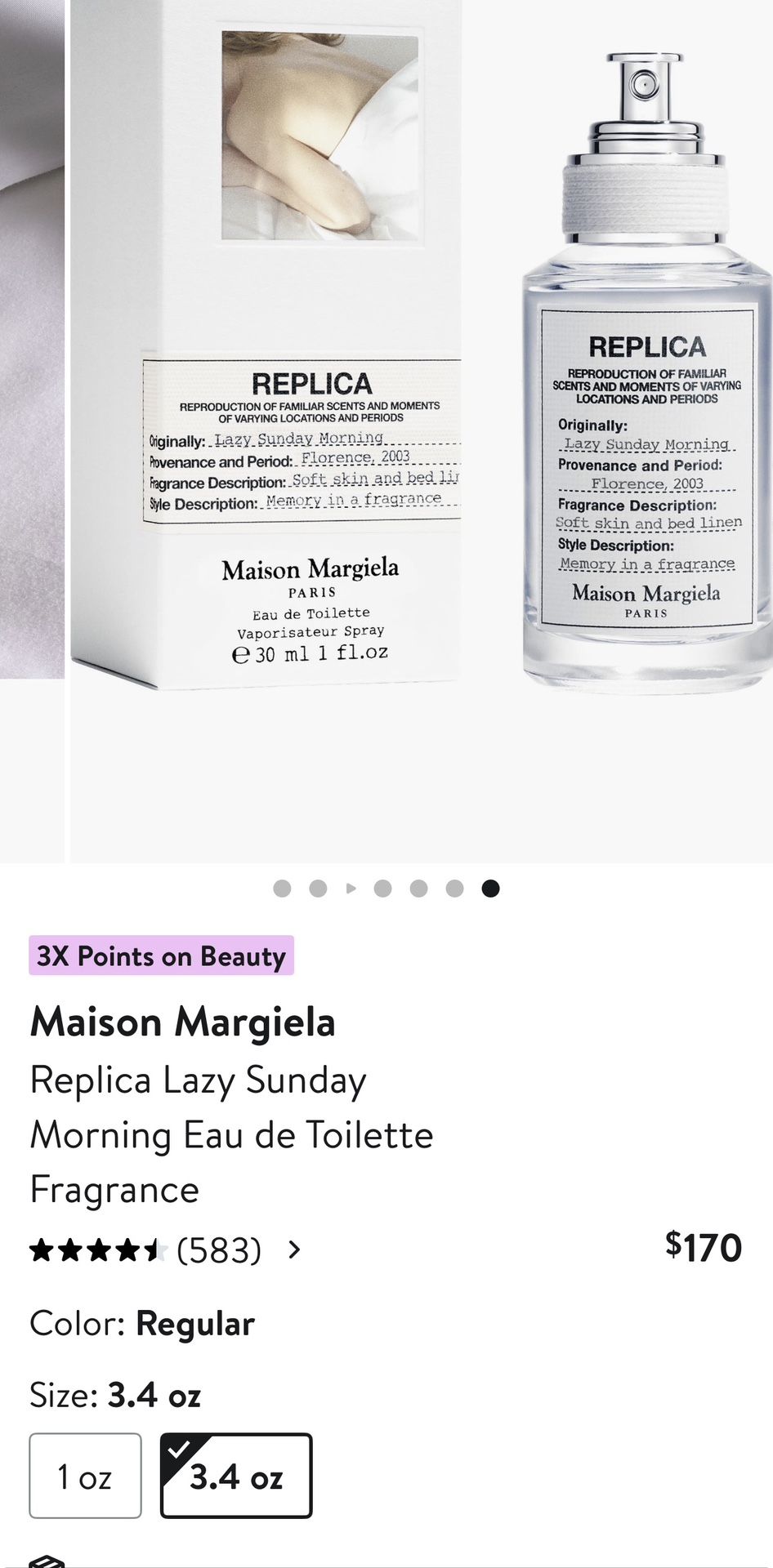Switch to the last carousel image dot
Viewport: 773px width, 1568px height.
tap(488, 889)
